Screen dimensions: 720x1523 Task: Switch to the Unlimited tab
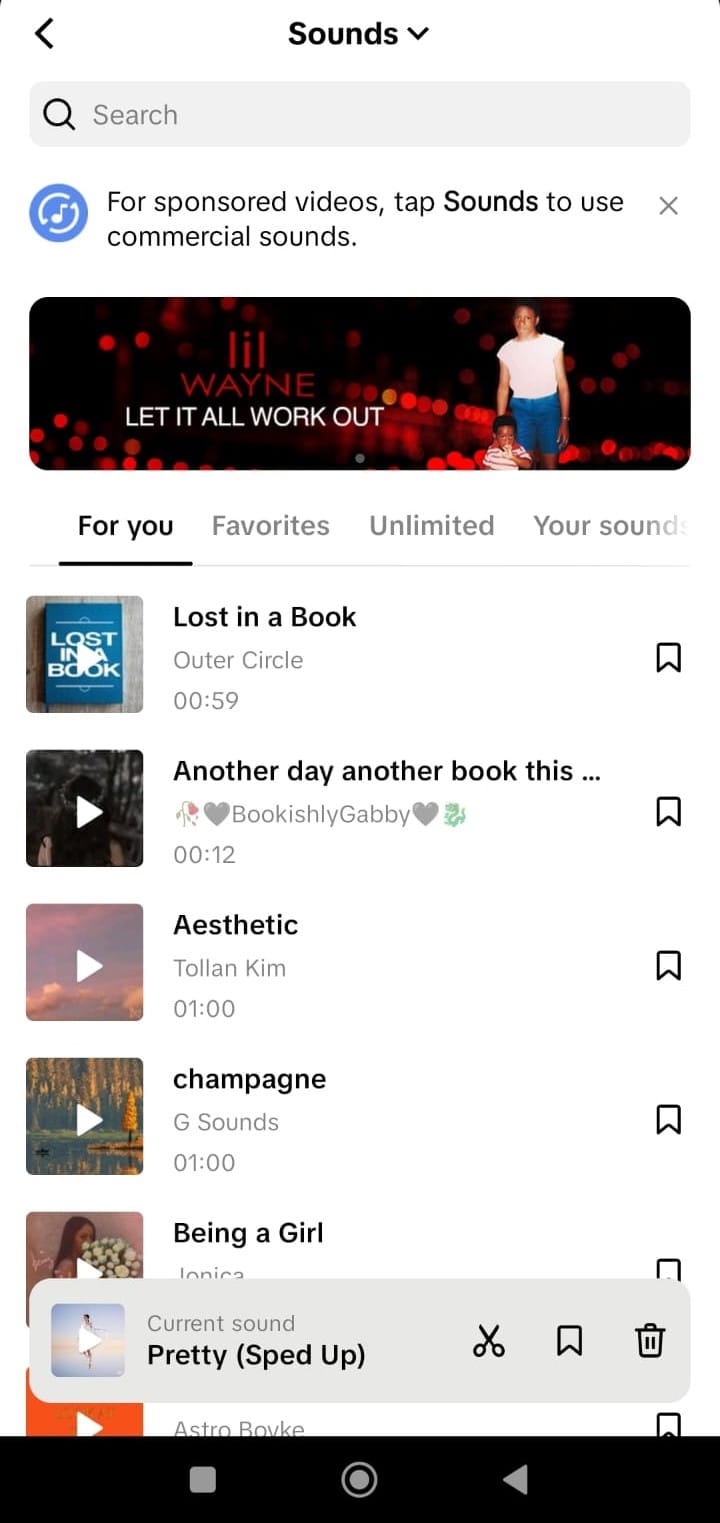point(431,526)
